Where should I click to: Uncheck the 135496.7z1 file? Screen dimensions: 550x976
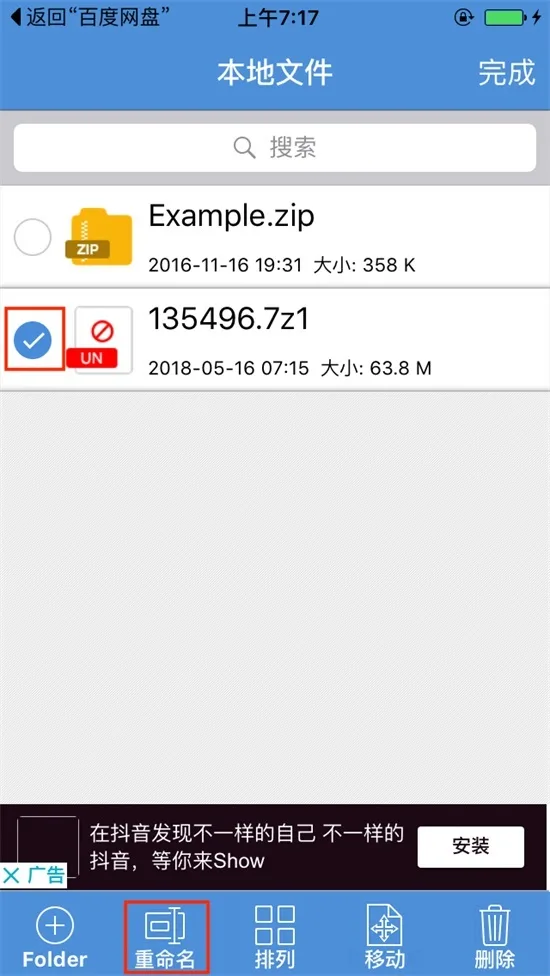(x=34, y=339)
